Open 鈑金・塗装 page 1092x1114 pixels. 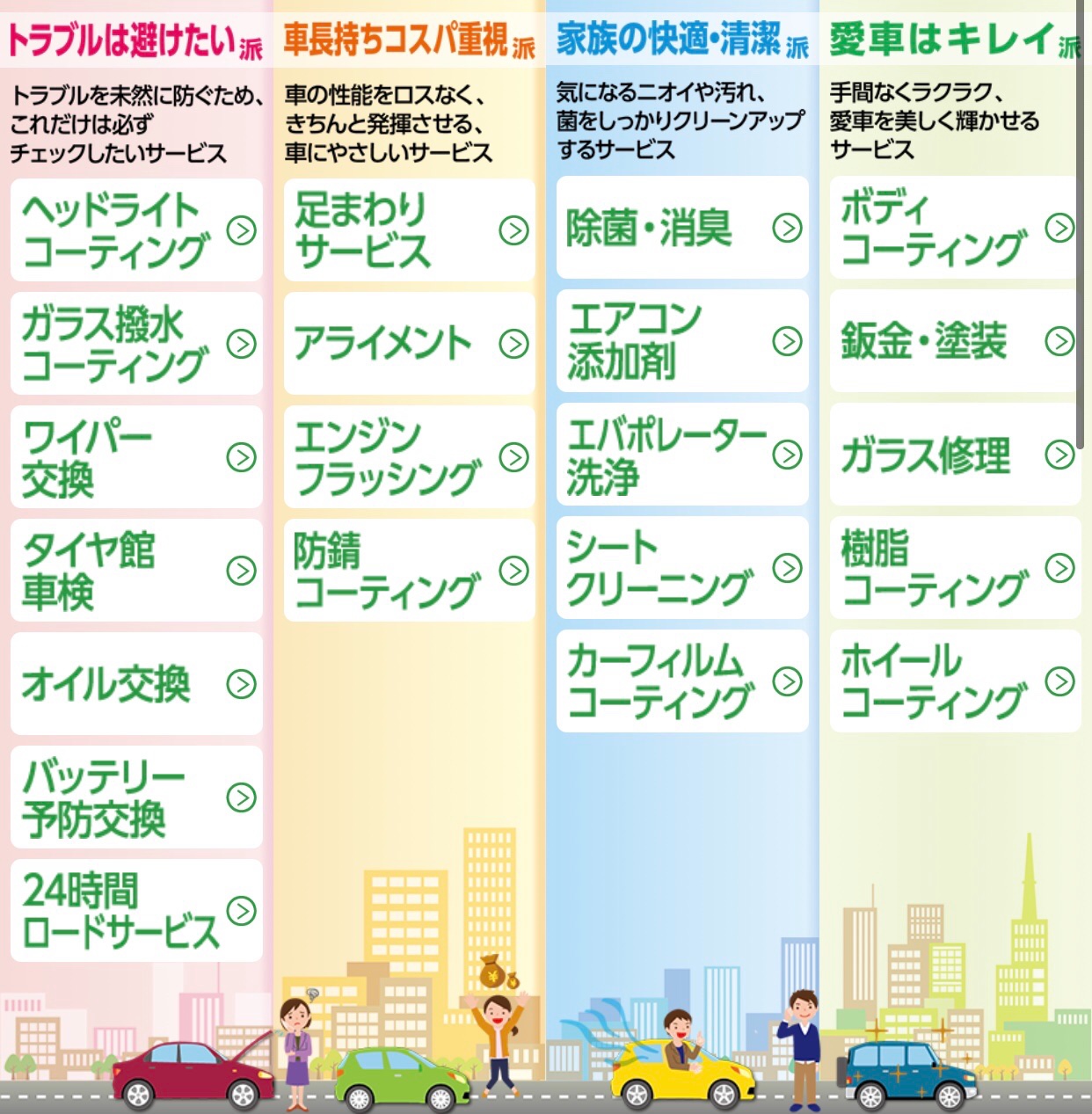tap(954, 341)
